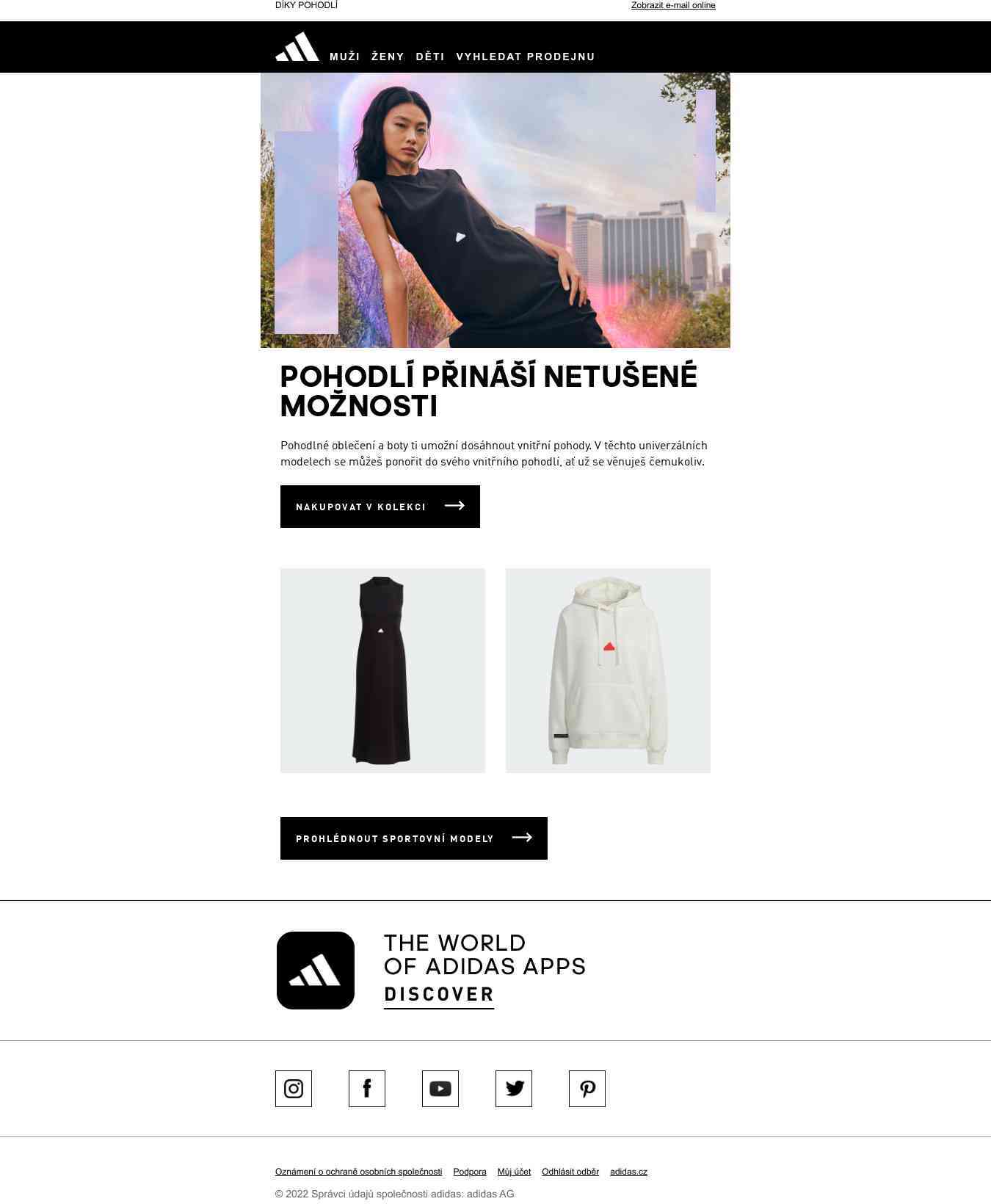Select ŽENY in the header menu

pyautogui.click(x=388, y=57)
